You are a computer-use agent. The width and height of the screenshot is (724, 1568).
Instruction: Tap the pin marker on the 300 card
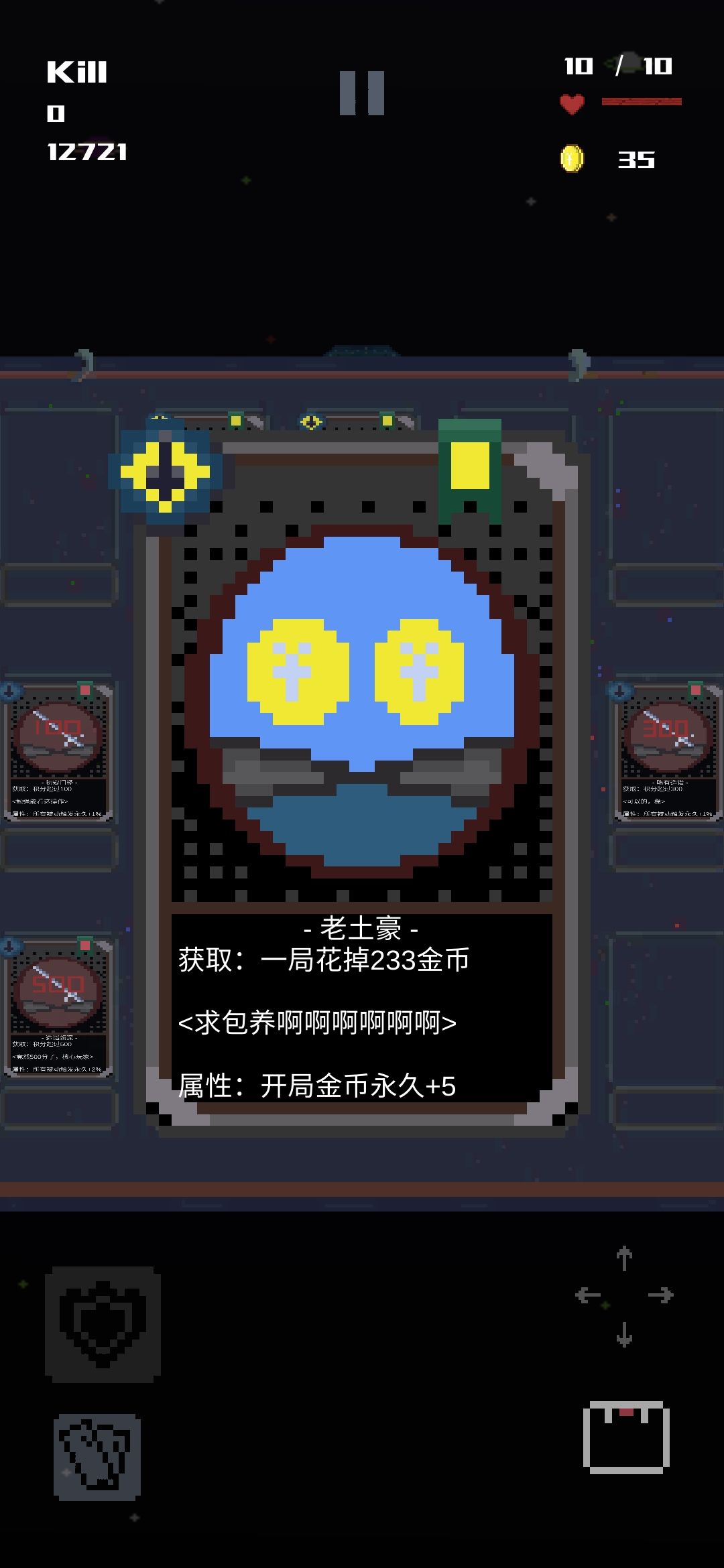pyautogui.click(x=695, y=689)
